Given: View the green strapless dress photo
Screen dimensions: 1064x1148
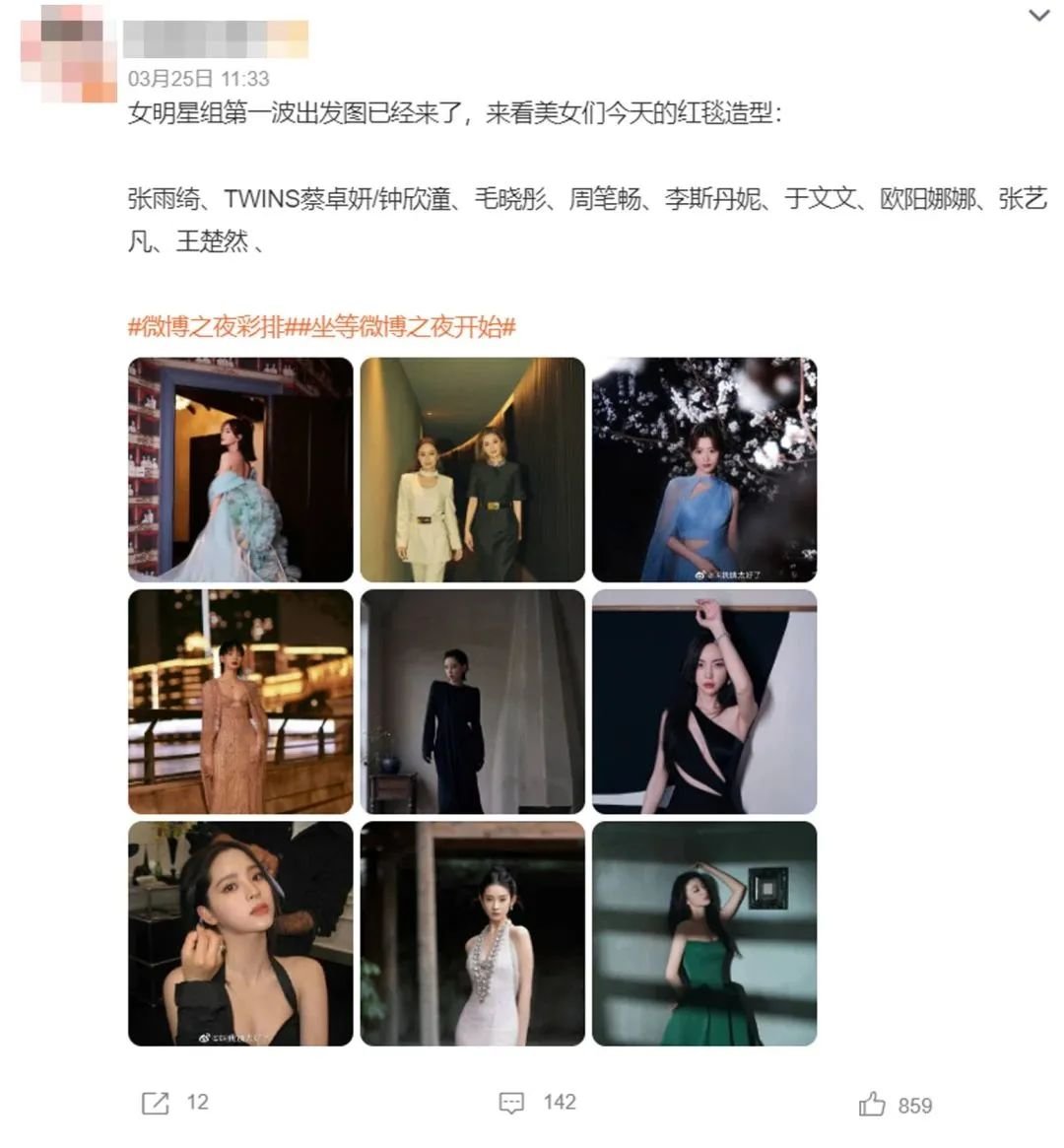Looking at the screenshot, I should coord(703,933).
